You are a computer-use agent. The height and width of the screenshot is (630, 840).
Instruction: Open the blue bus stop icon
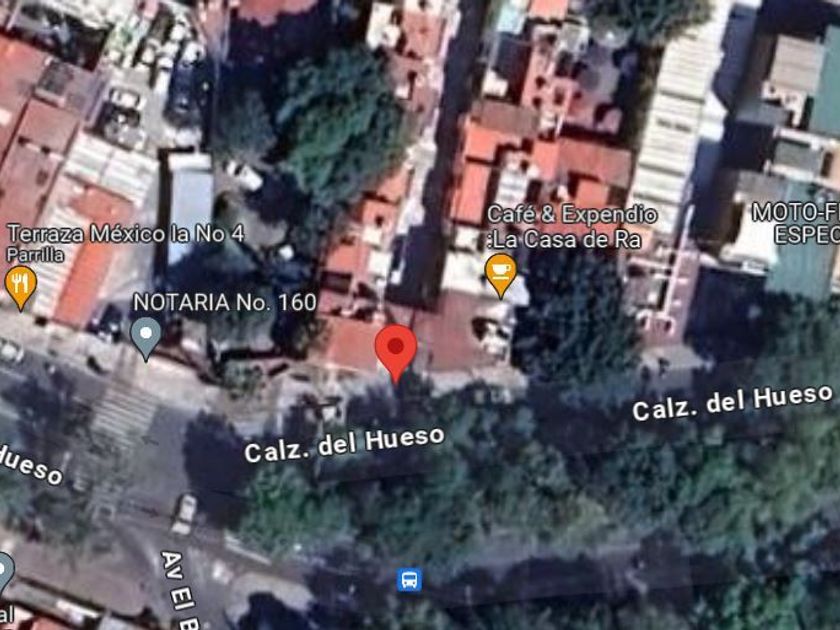click(409, 580)
